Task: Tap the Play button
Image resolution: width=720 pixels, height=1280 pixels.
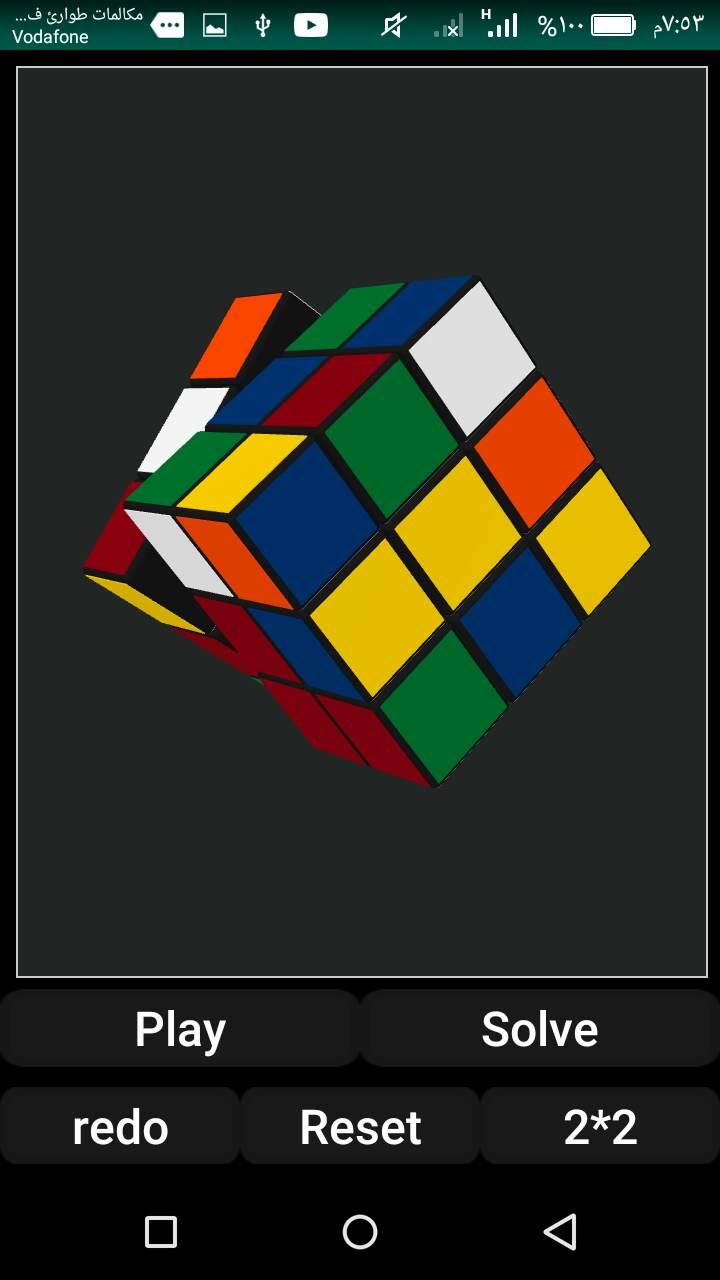Action: (x=180, y=1028)
